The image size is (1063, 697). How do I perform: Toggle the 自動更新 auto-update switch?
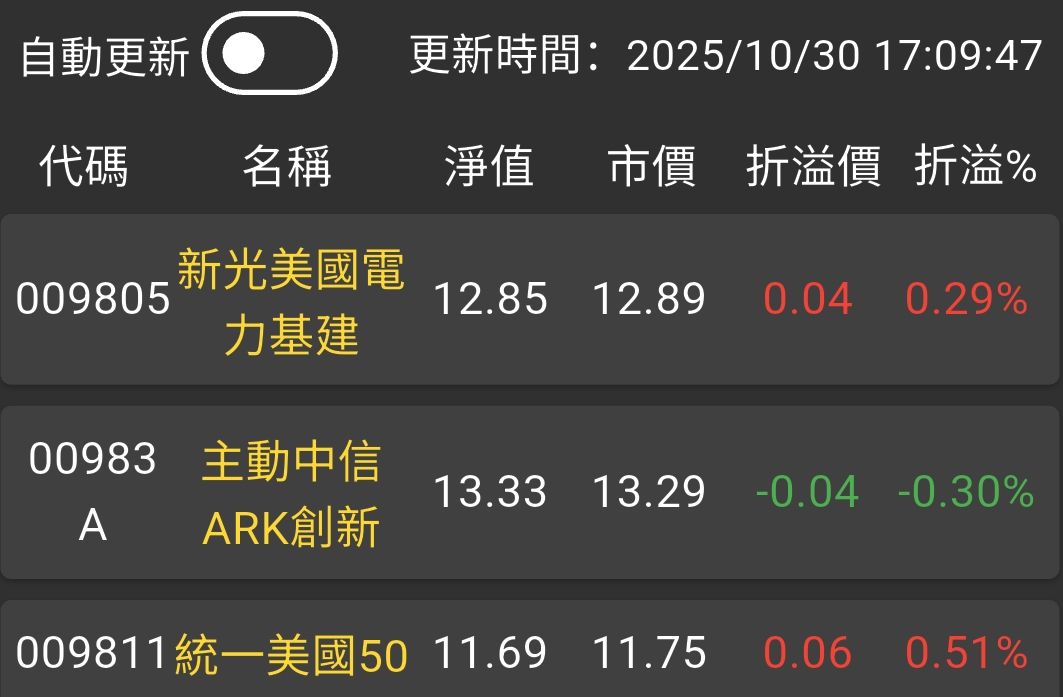[x=269, y=54]
